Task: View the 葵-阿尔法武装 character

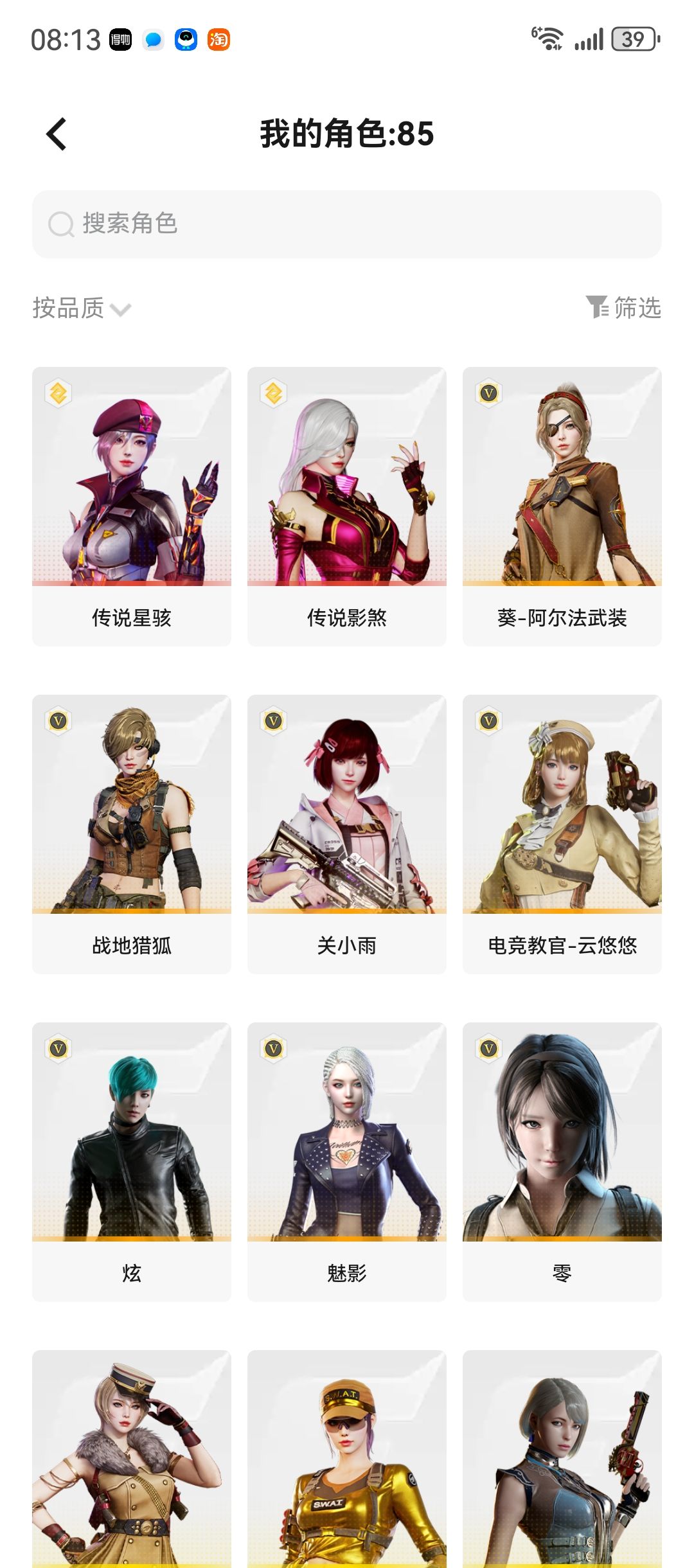Action: (x=562, y=506)
